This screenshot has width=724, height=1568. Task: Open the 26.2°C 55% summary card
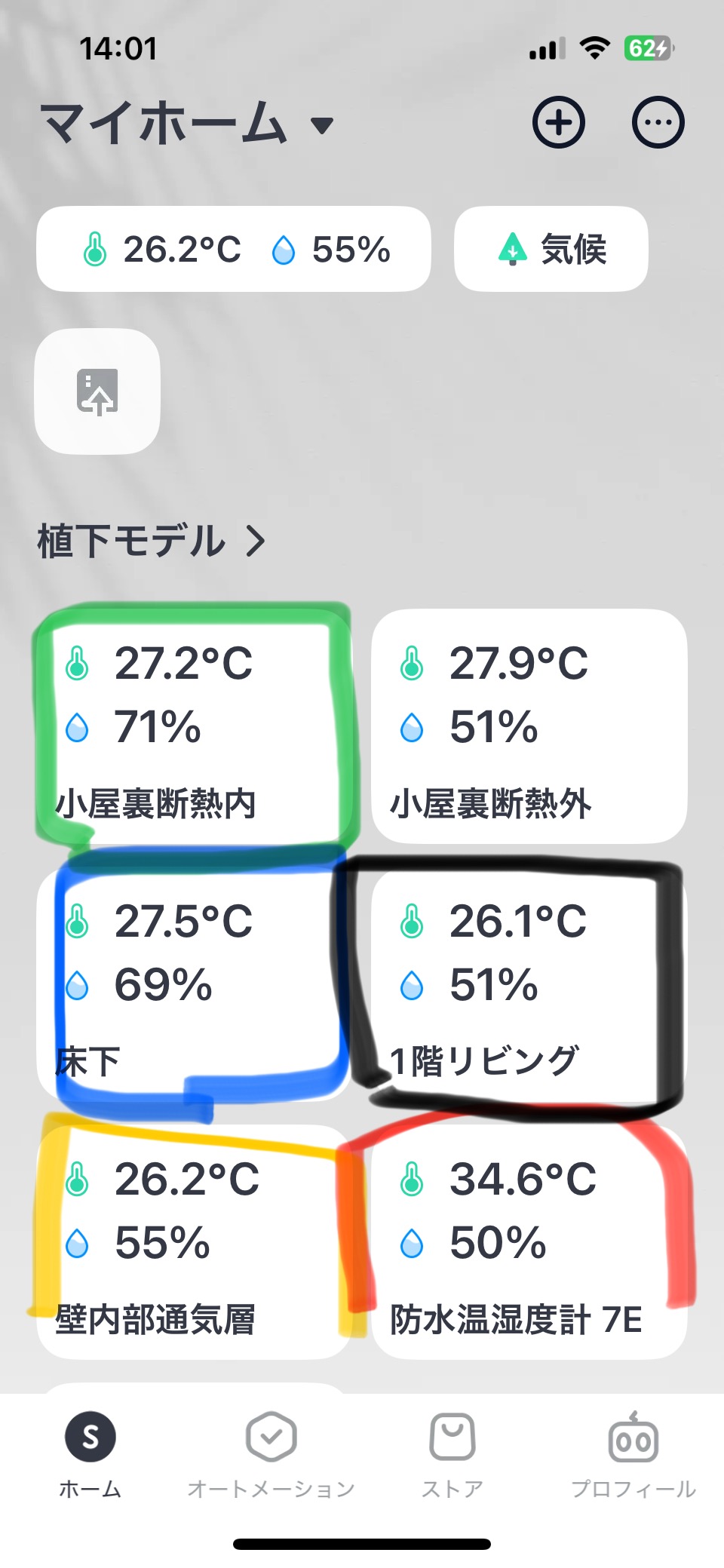click(x=234, y=249)
